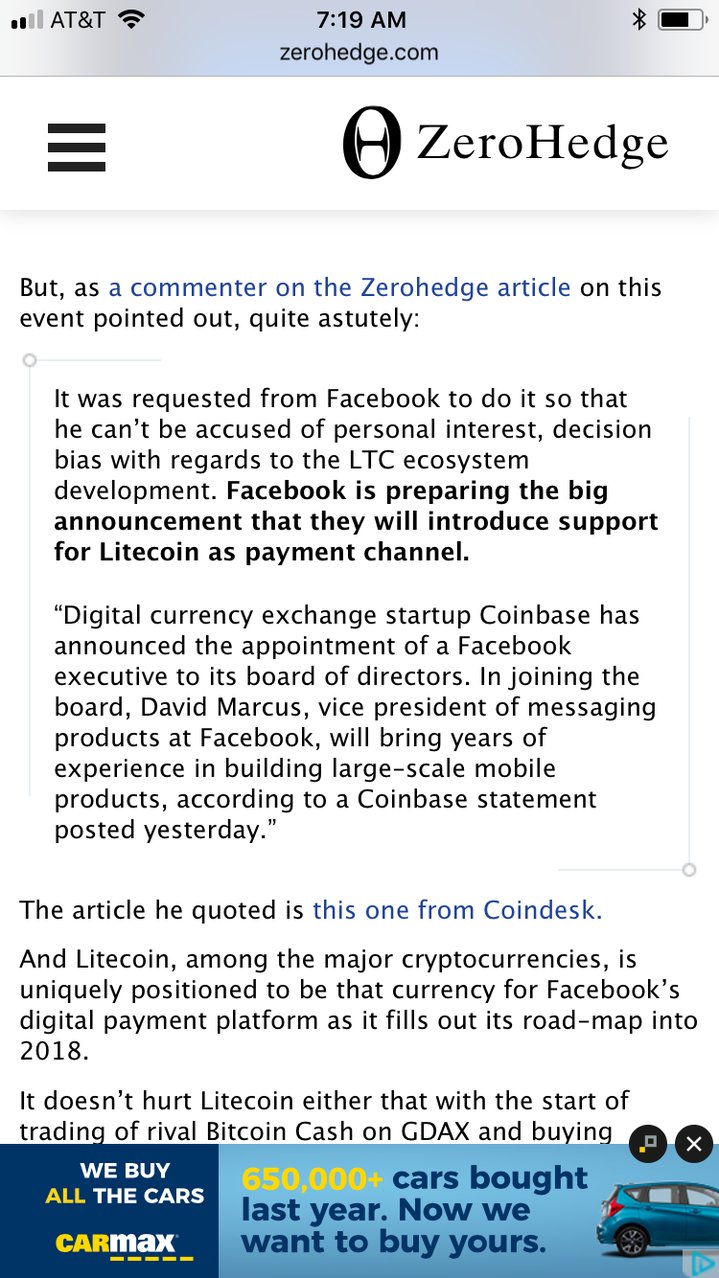This screenshot has width=719, height=1278.
Task: Open the commenter on the Zerohedge article link
Action: click(340, 288)
